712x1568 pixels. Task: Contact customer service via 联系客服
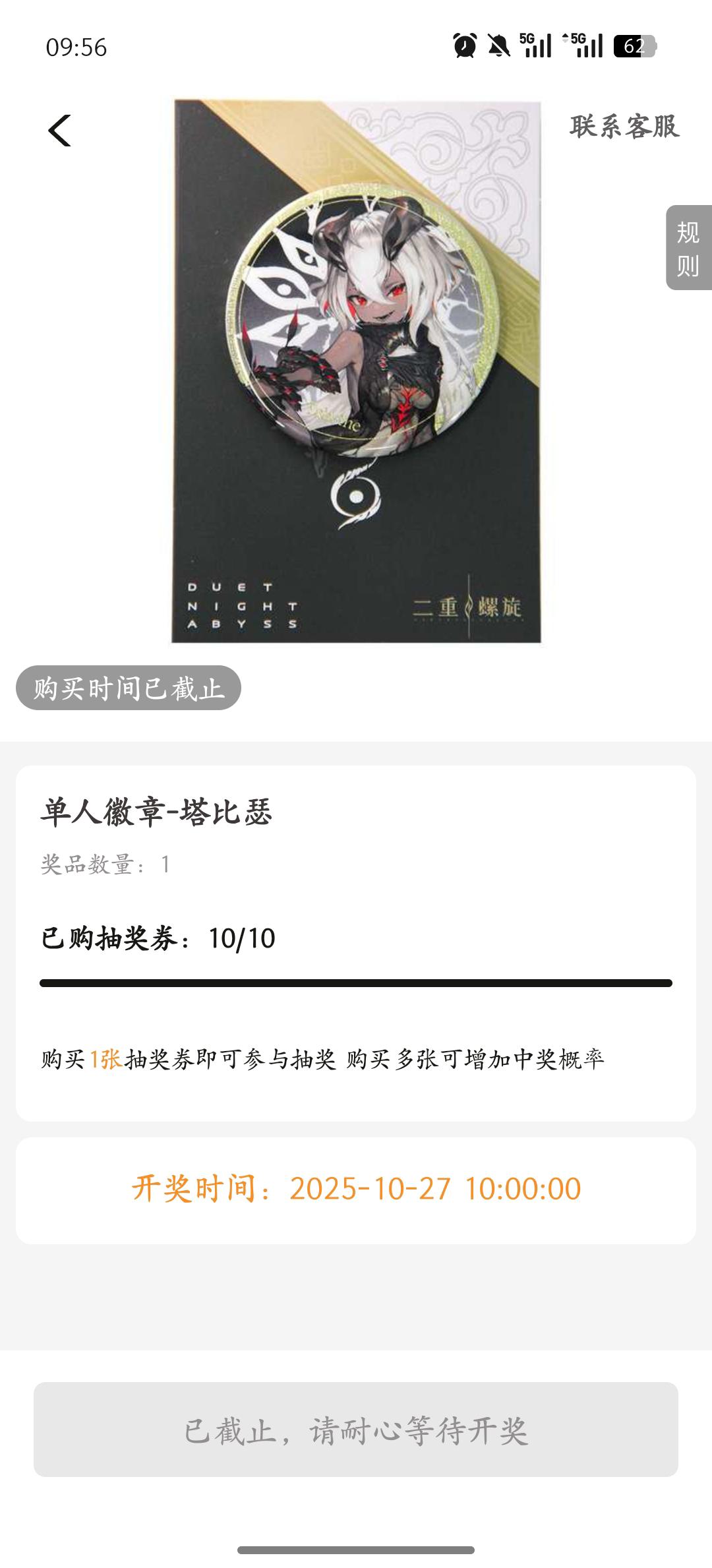pos(624,127)
